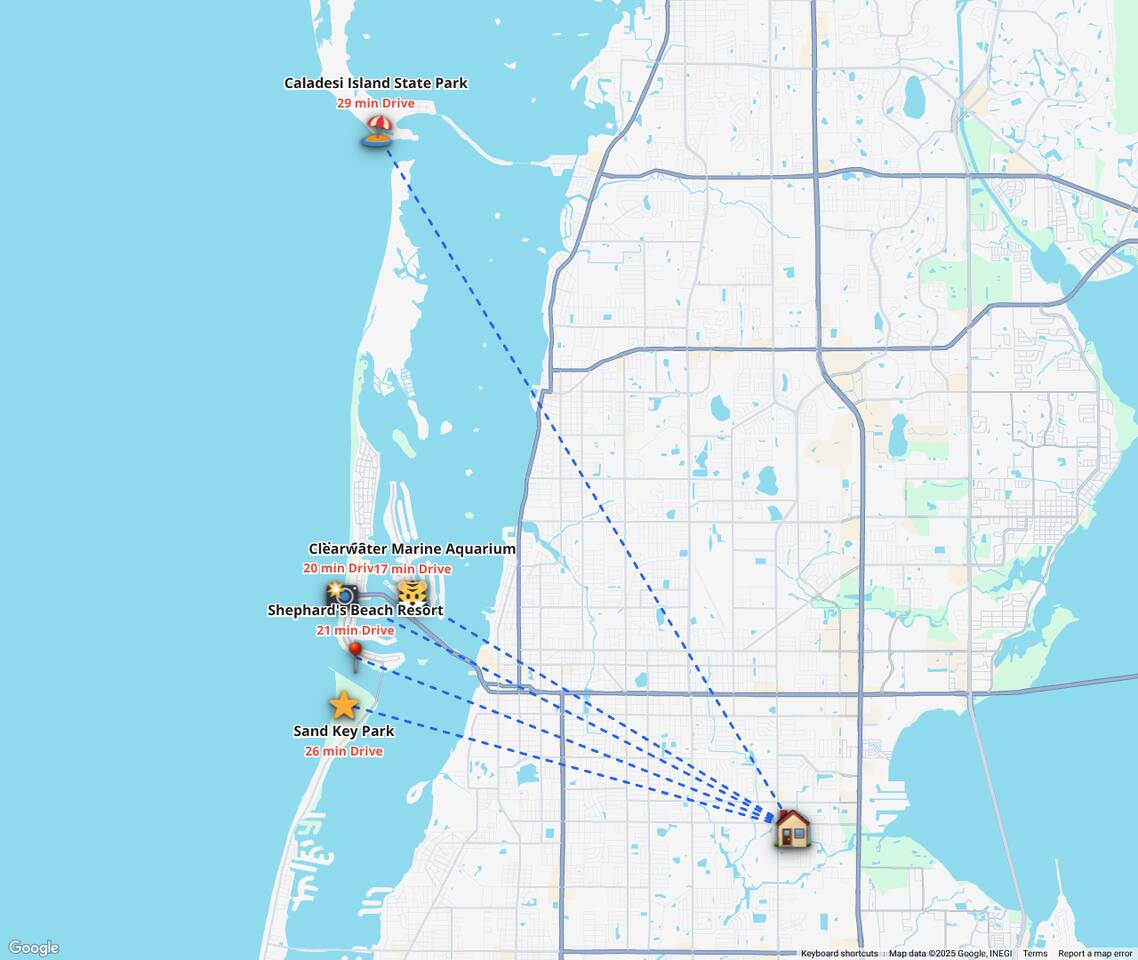Tap the house marker at the starting point
The width and height of the screenshot is (1138, 960).
792,828
